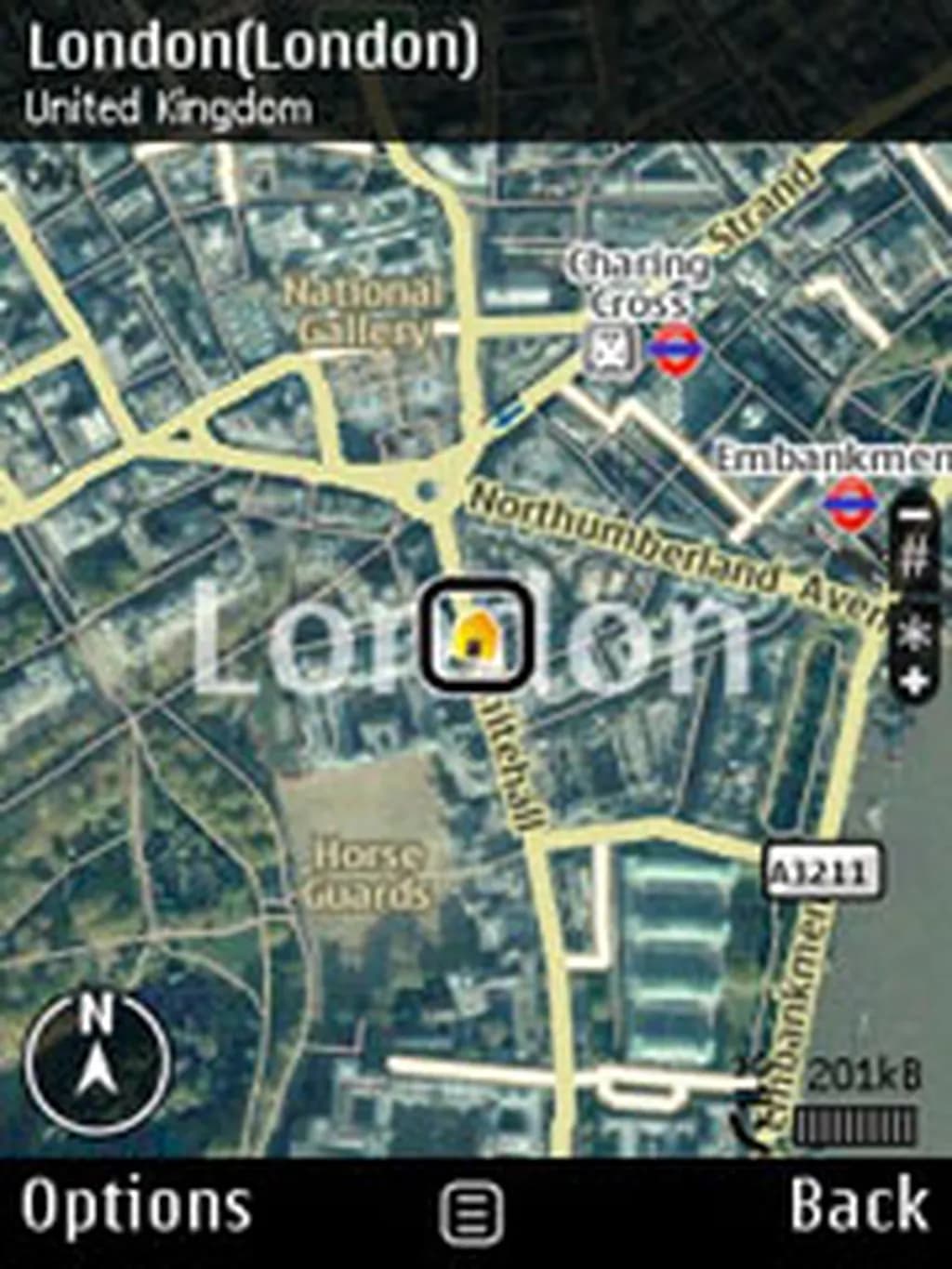Open the center menu softkey icon
The width and height of the screenshot is (952, 1269).
point(471,1212)
